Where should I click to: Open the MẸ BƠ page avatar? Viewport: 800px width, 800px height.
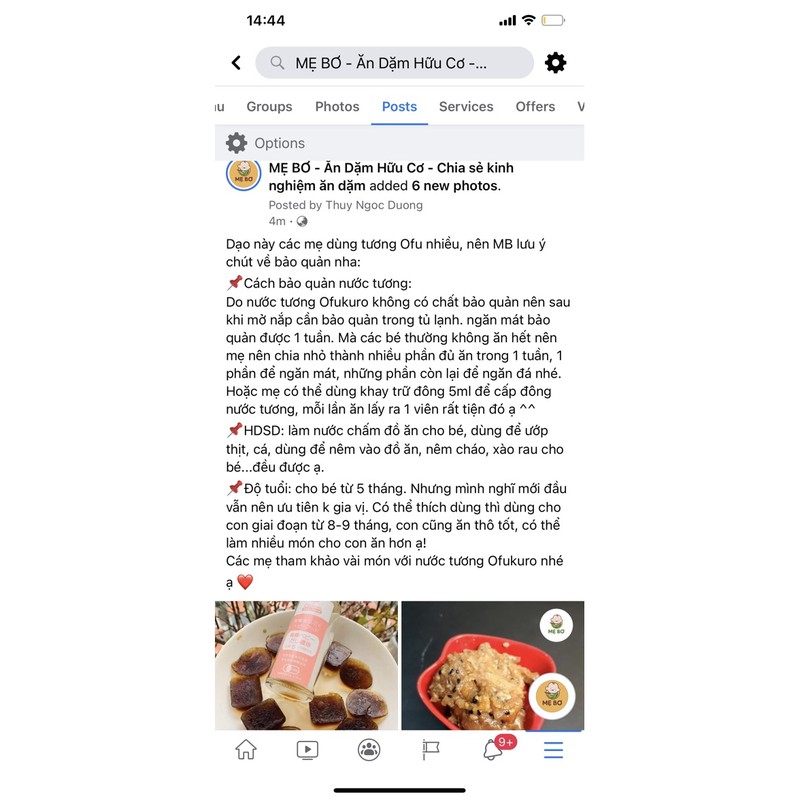[x=243, y=175]
